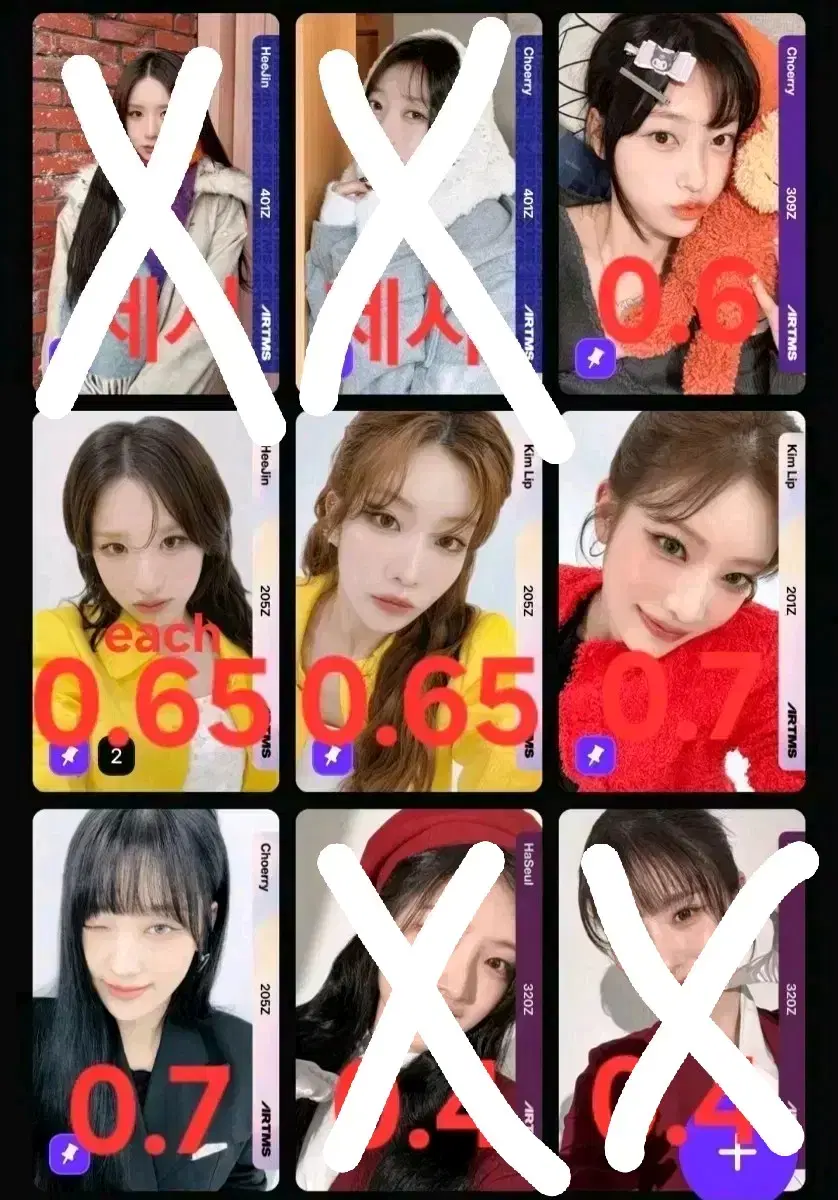838x1200 pixels.
Task: Tap the purple plus button on the bottom-right card
Action: (736, 1150)
